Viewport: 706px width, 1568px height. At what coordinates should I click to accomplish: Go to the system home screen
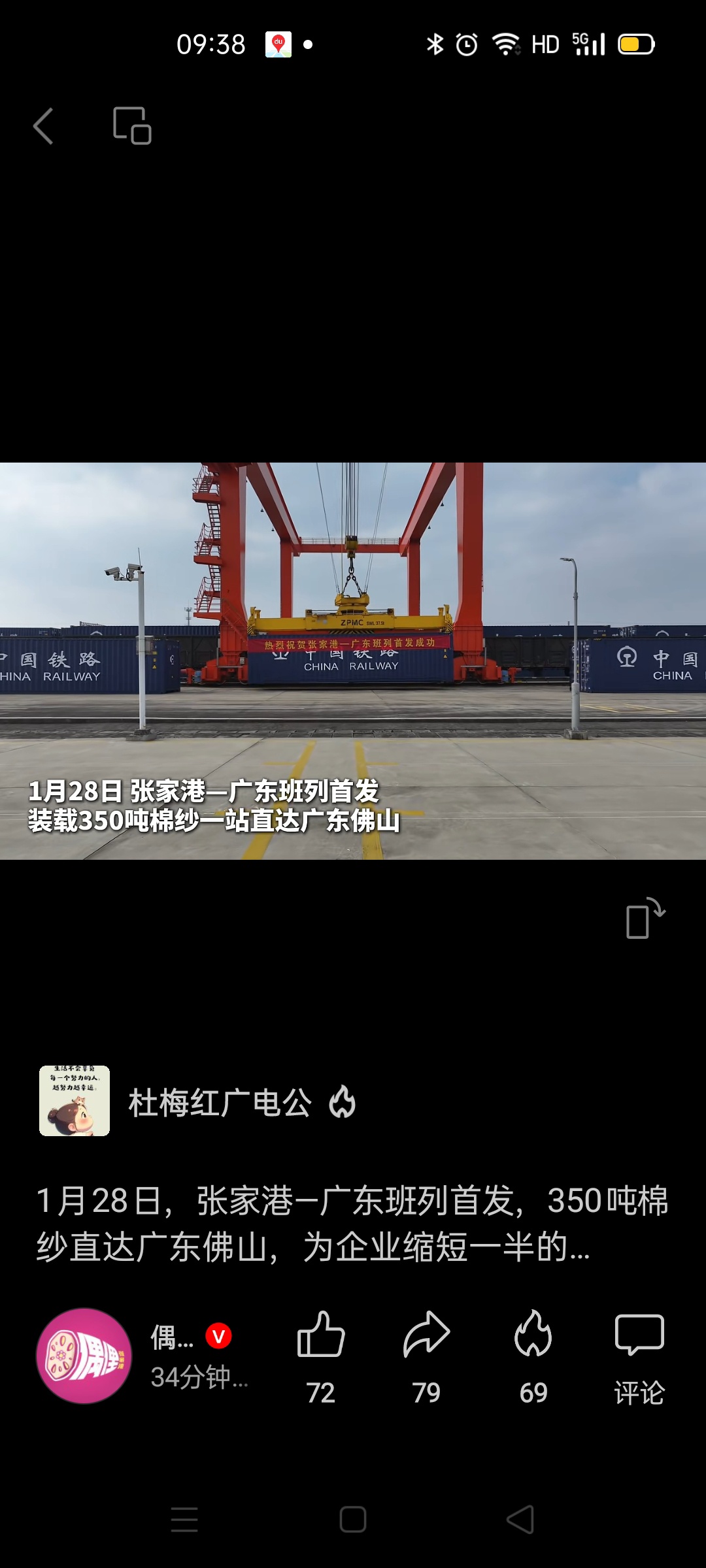(353, 1520)
